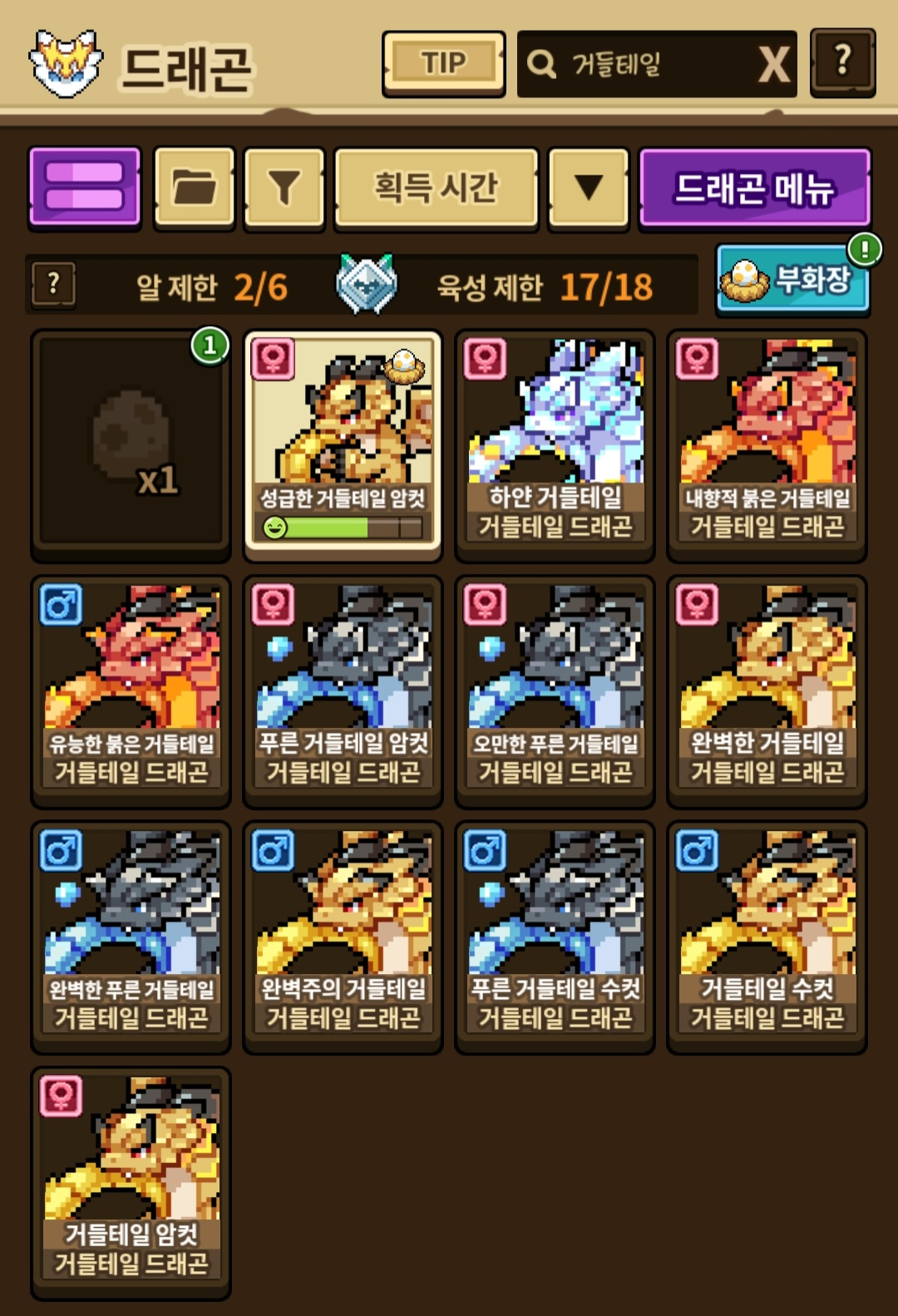Select the 획득 시간 sort button
Viewport: 898px width, 1316px height.
pyautogui.click(x=436, y=186)
